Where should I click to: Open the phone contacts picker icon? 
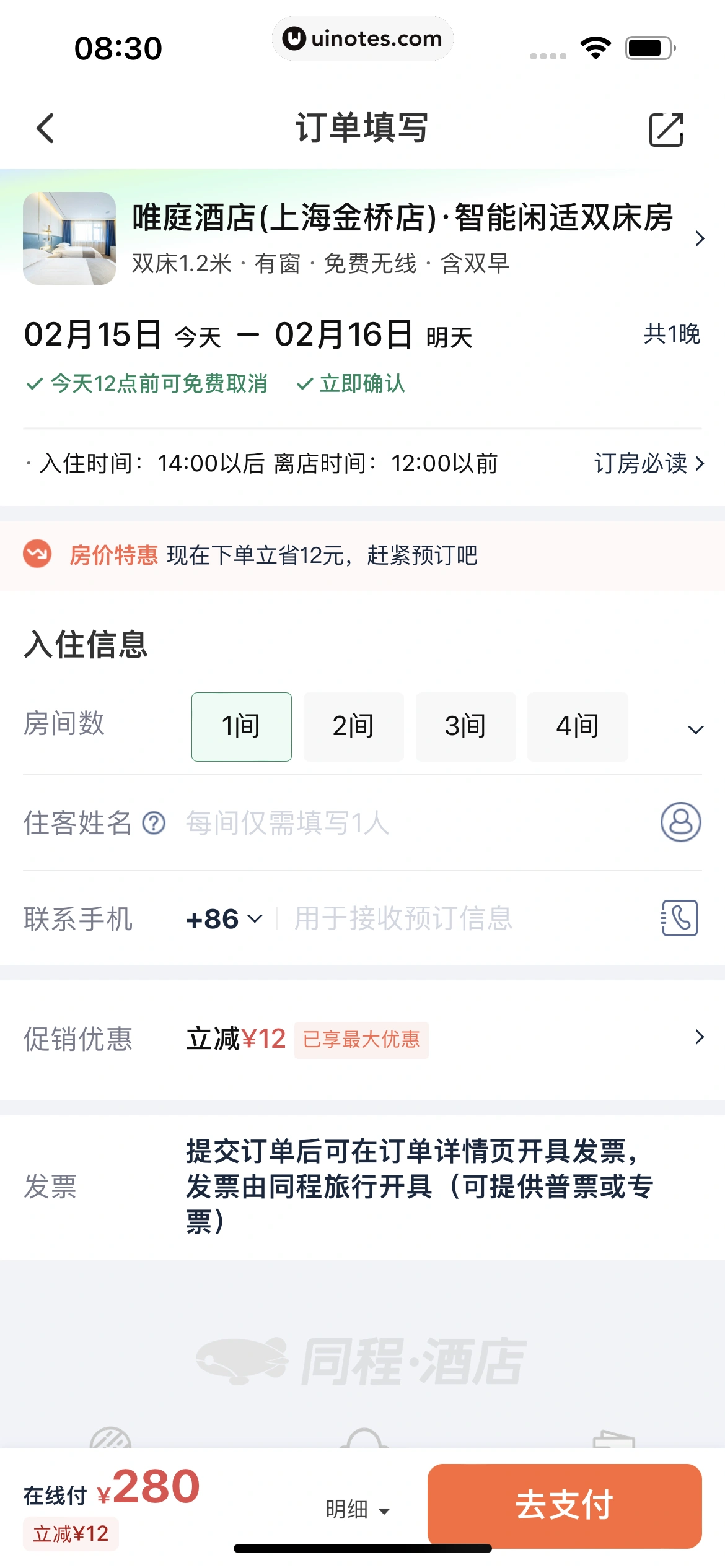point(679,918)
